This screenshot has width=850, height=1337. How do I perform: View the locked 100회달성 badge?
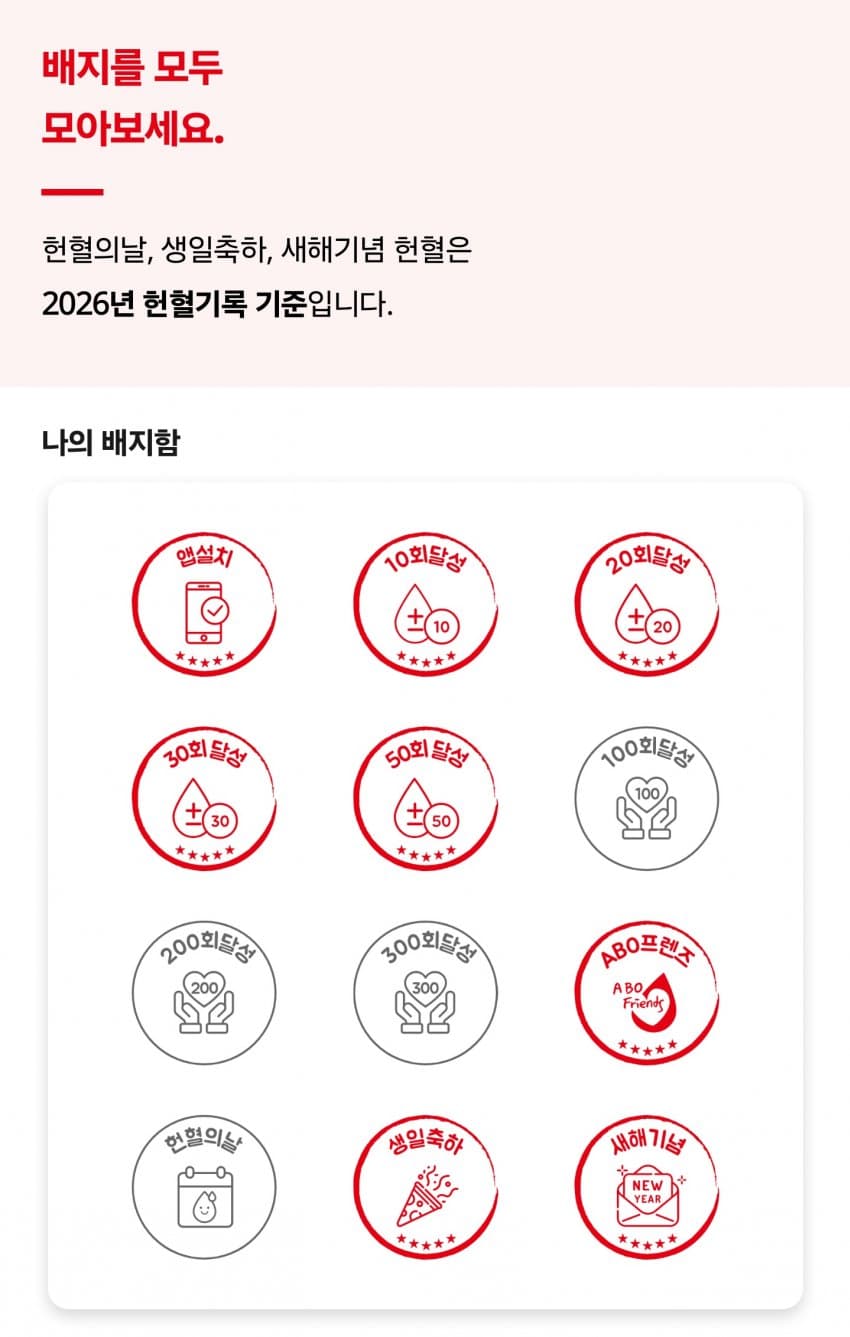pyautogui.click(x=647, y=797)
